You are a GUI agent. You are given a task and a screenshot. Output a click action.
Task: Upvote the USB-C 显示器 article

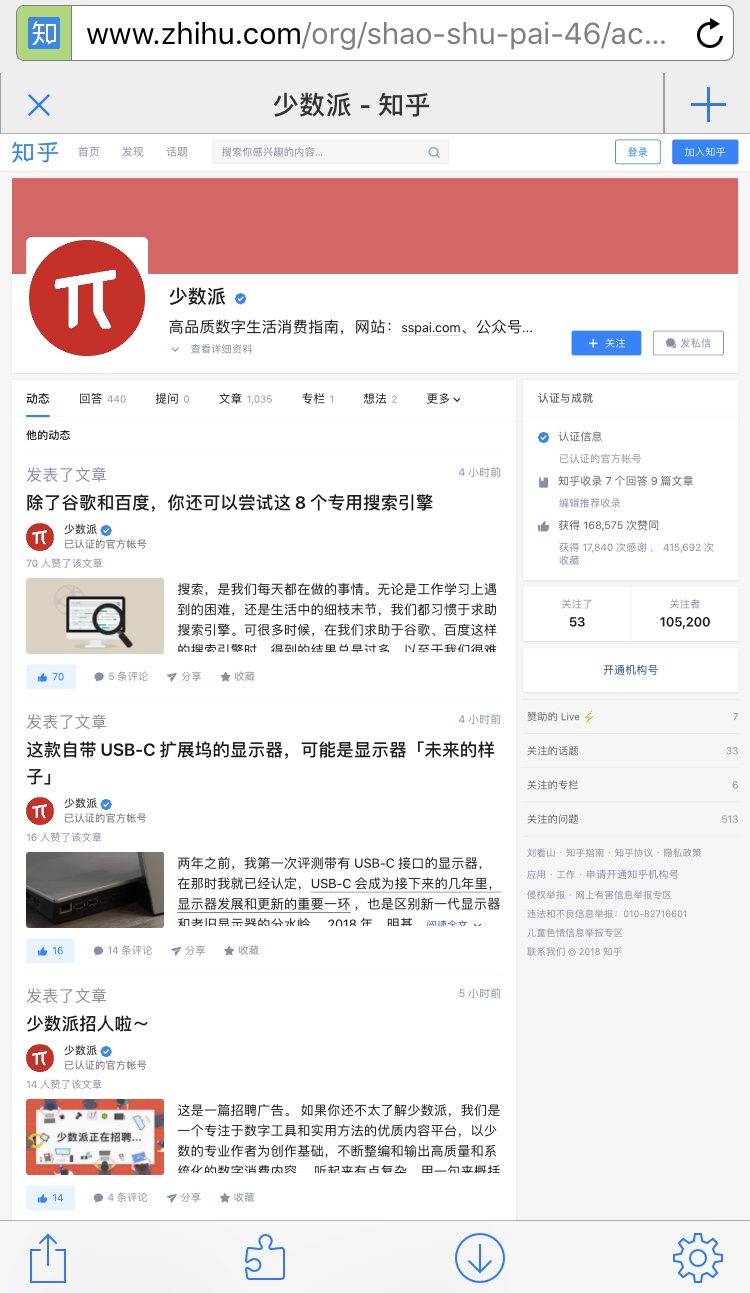pos(50,951)
